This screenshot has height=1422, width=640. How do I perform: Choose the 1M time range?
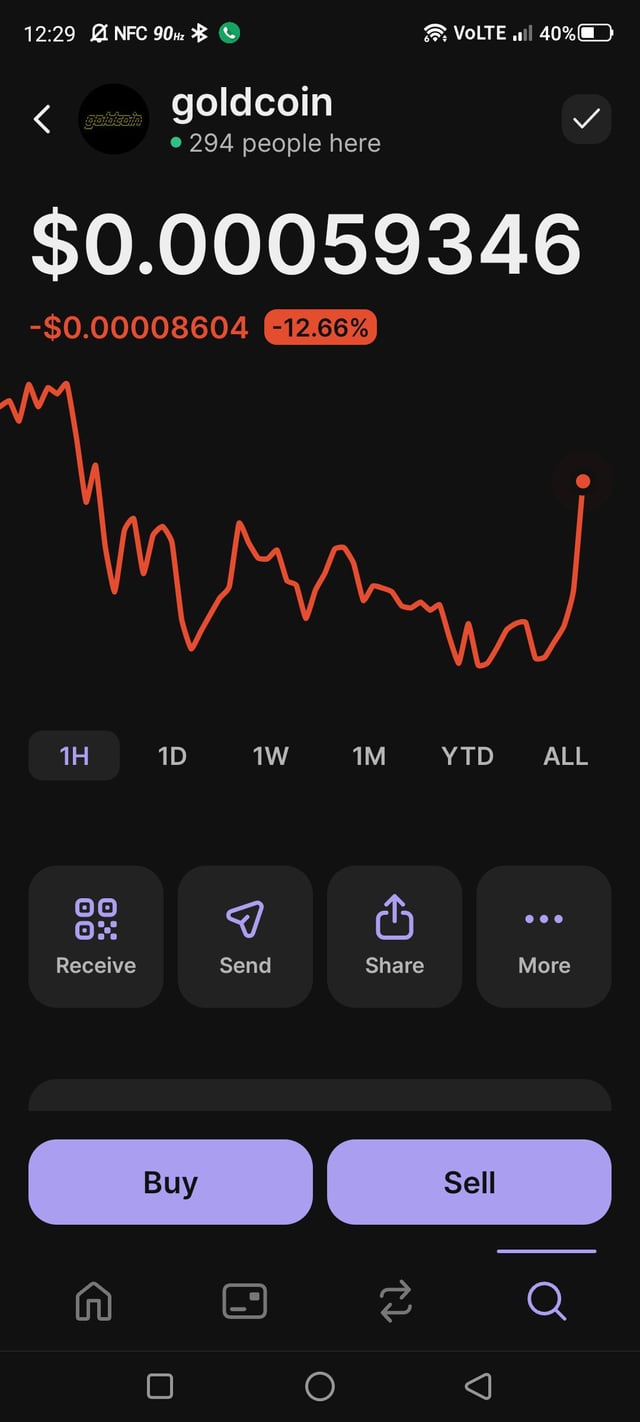369,756
